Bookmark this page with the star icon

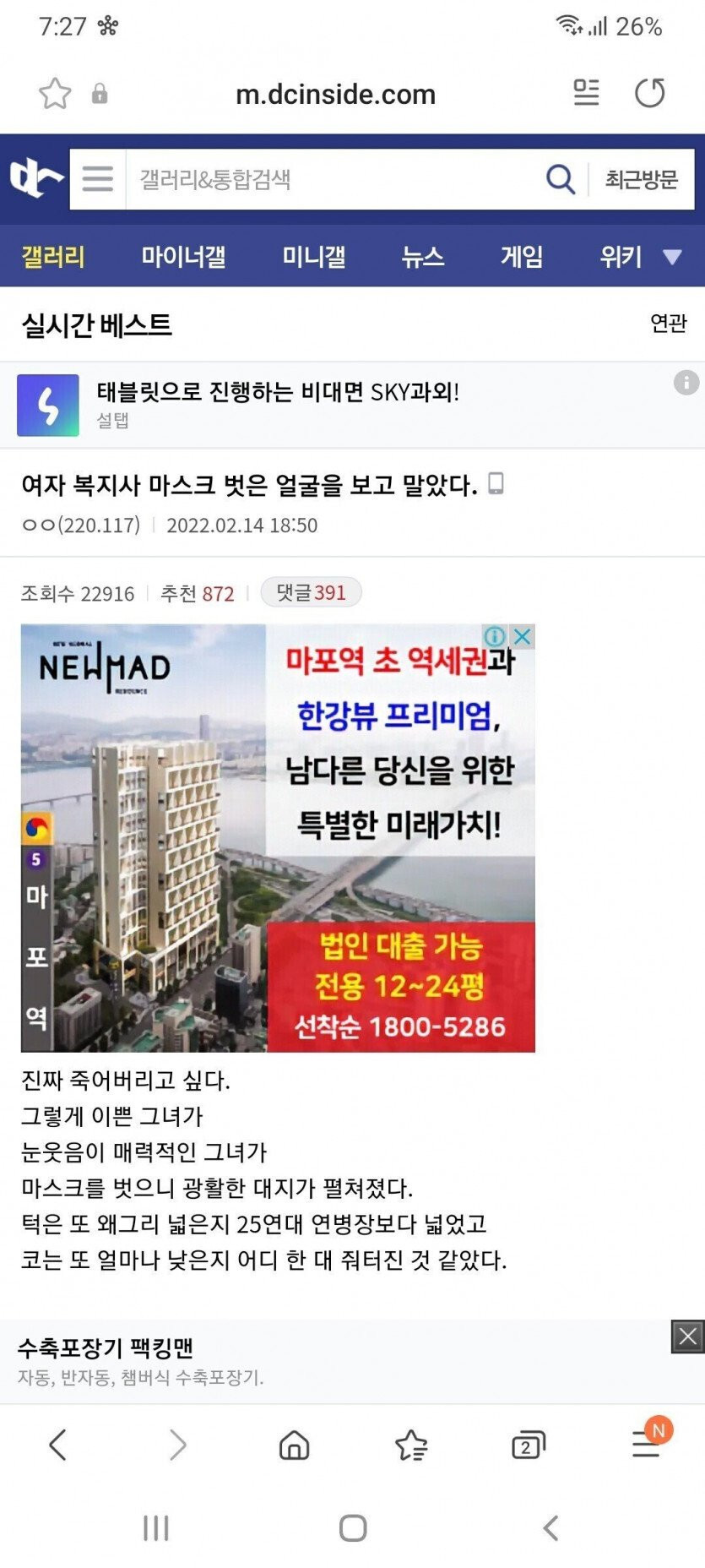pos(55,94)
